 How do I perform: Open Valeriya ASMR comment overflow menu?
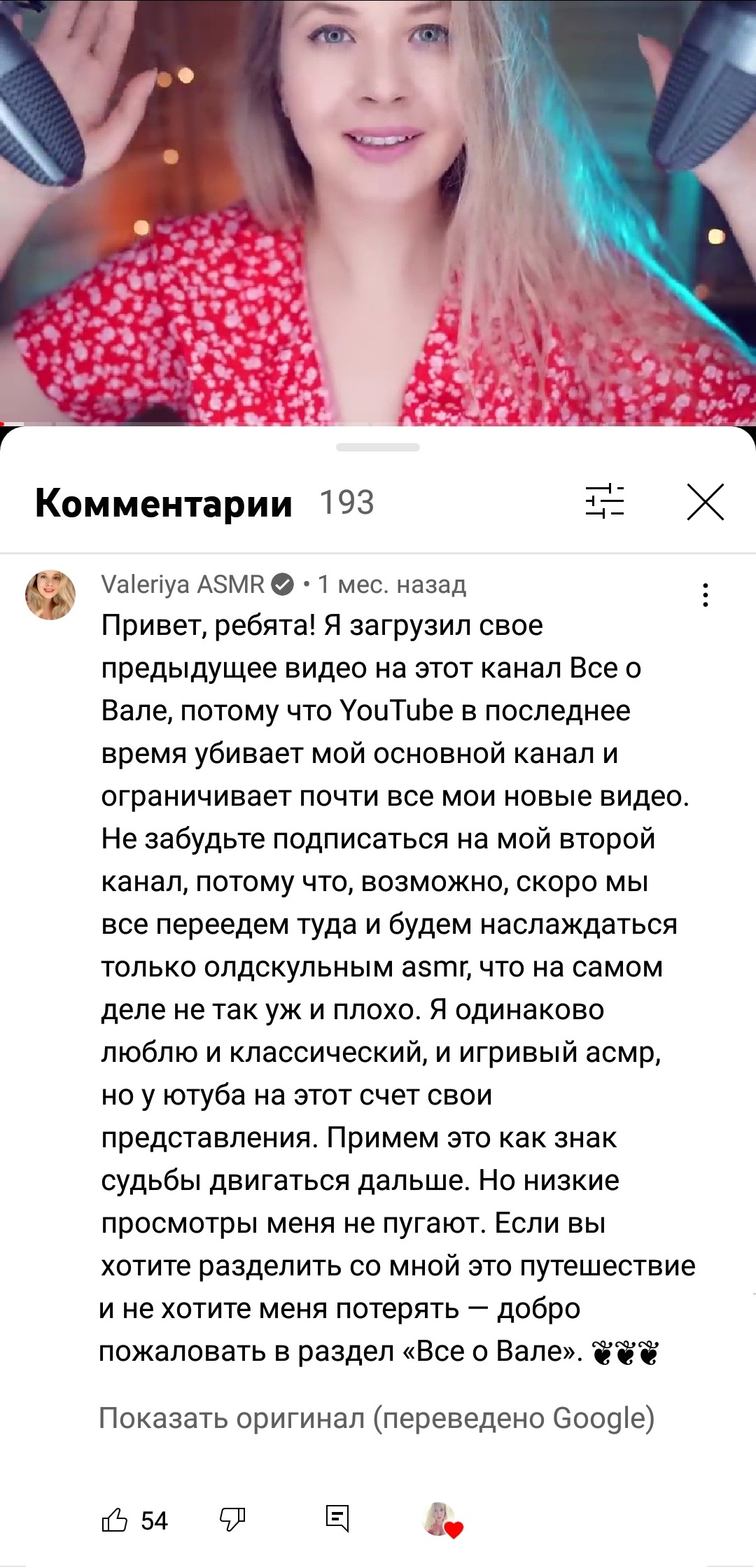coord(705,595)
